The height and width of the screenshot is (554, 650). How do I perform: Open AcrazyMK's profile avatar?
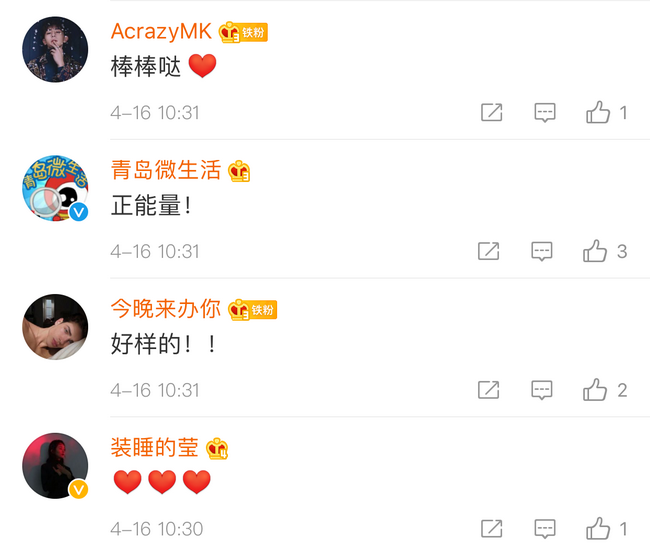click(x=55, y=50)
